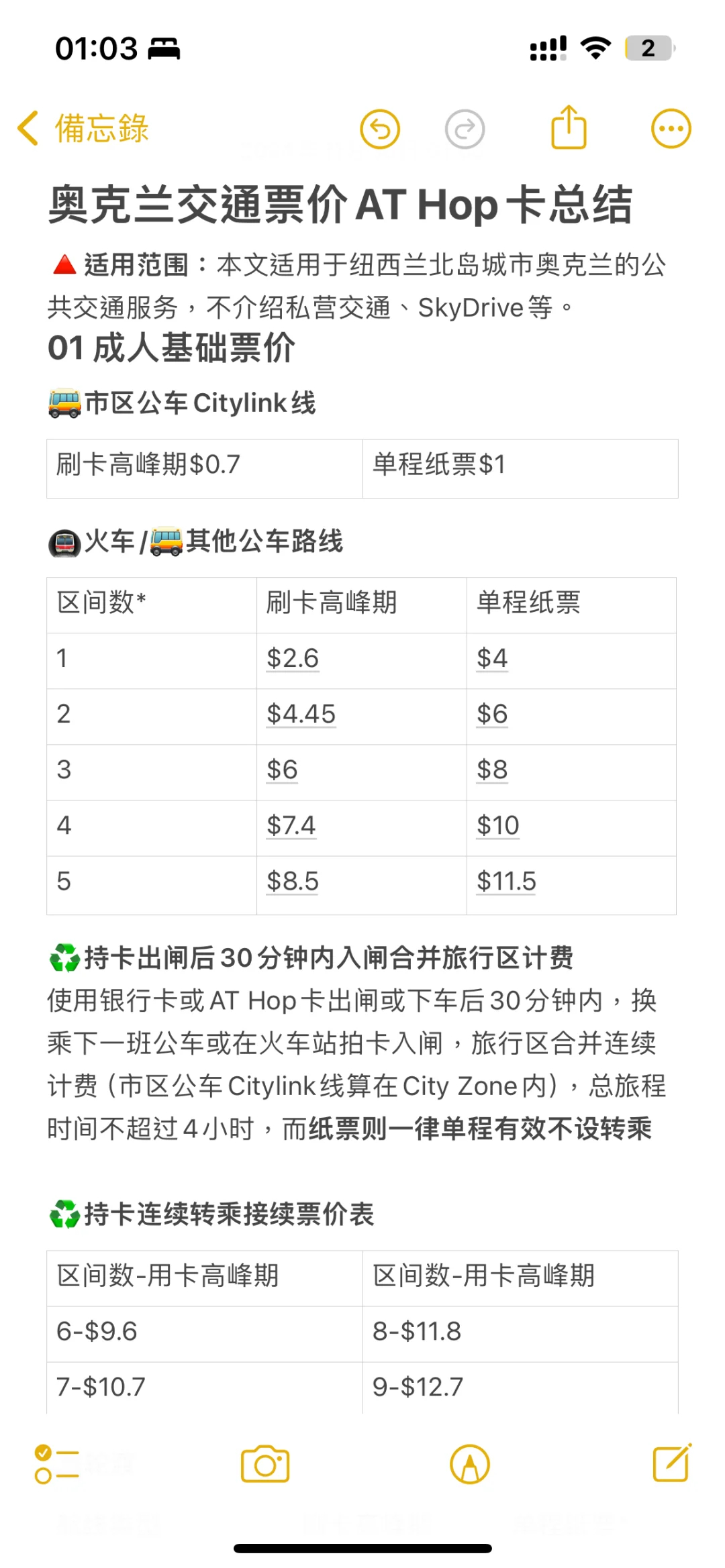The width and height of the screenshot is (725, 1568).
Task: Share this note
Action: [569, 127]
